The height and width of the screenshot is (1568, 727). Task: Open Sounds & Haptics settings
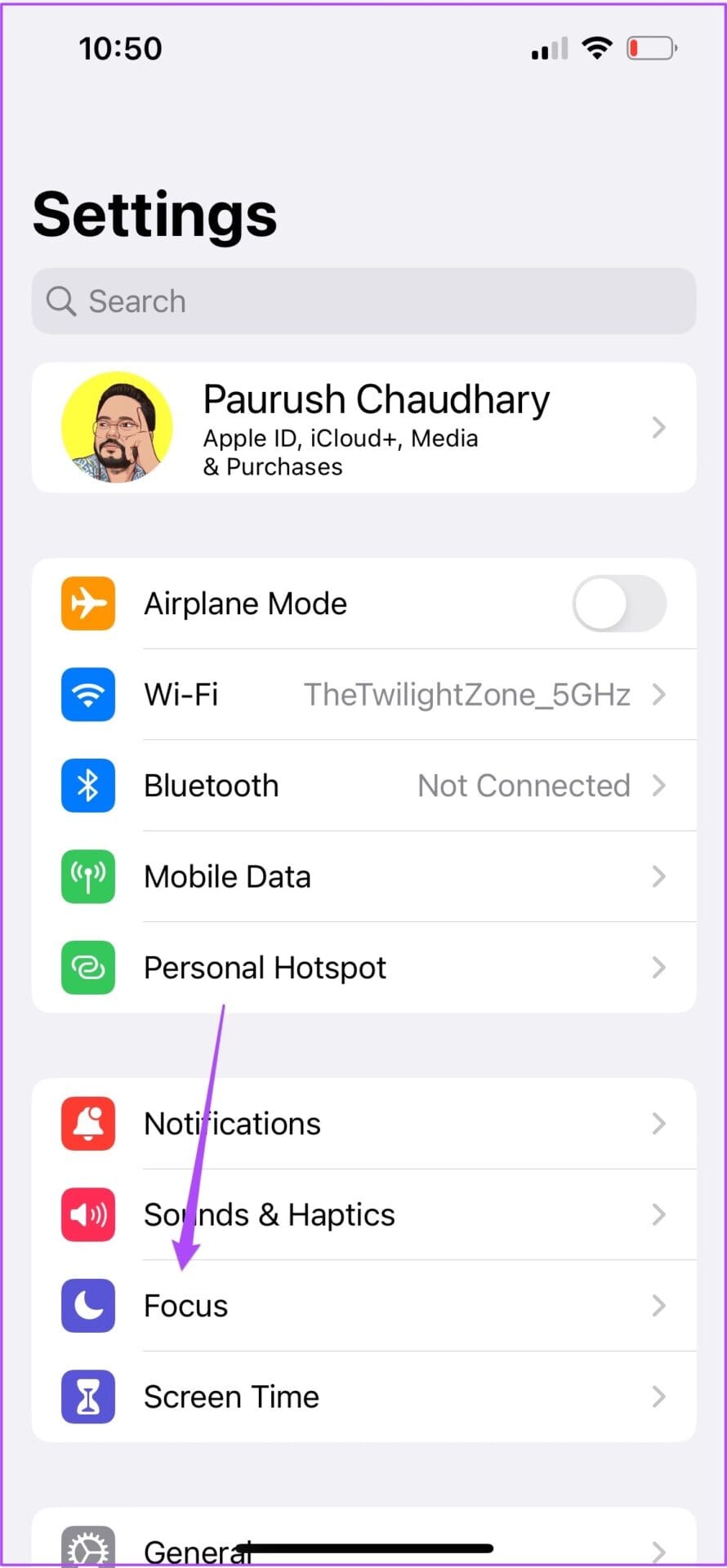point(363,1214)
